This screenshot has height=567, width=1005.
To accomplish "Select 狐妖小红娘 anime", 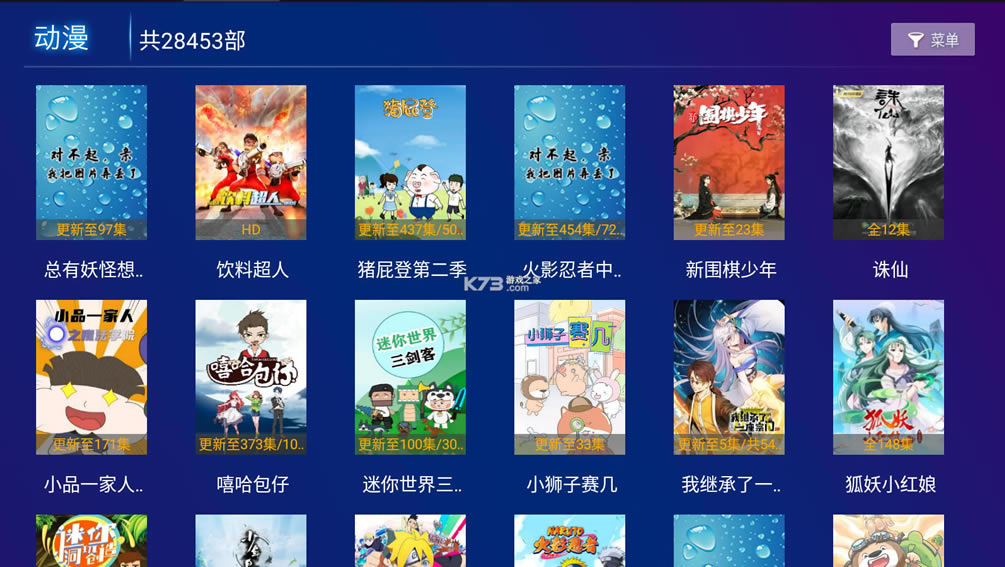I will (888, 377).
